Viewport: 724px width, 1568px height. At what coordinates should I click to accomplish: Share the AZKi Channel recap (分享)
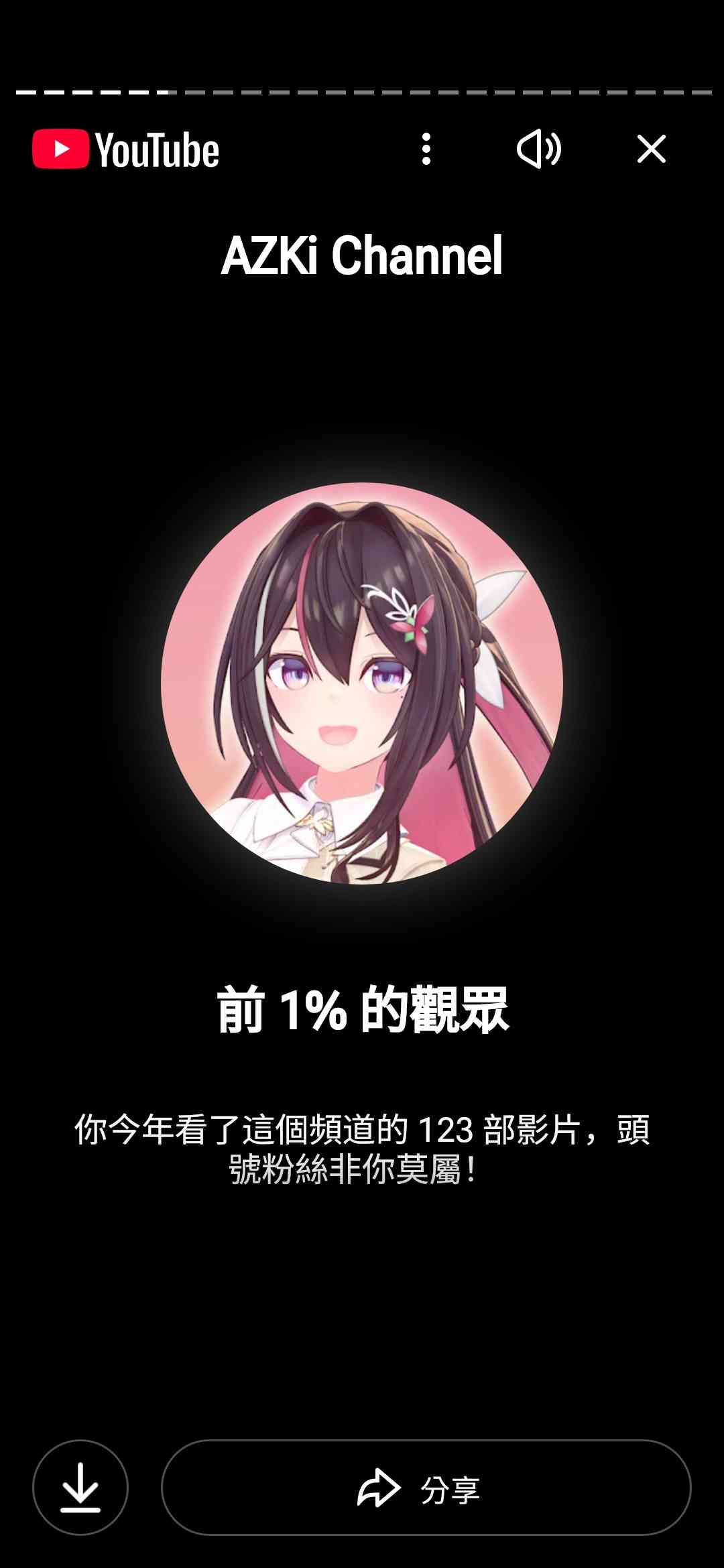[x=426, y=1487]
